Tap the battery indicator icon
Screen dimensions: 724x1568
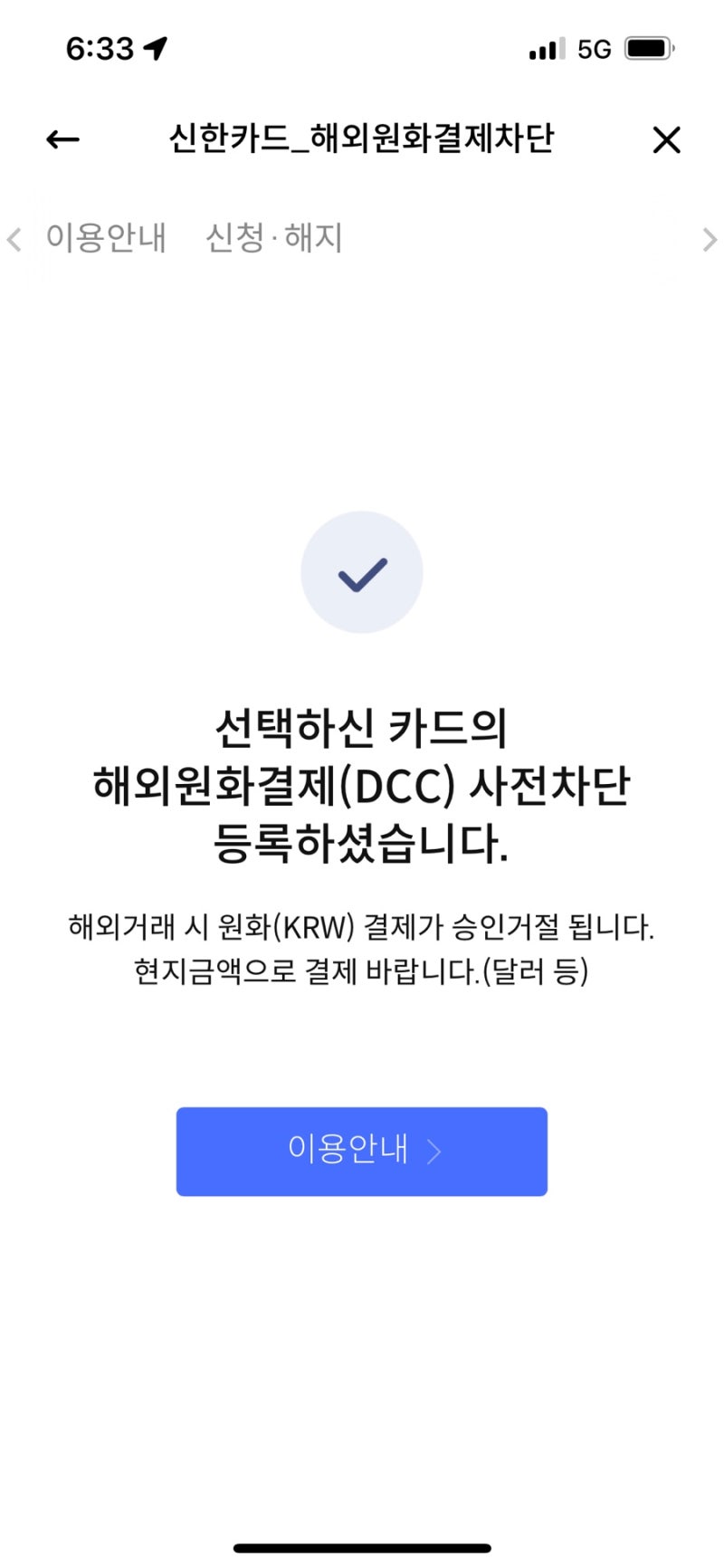pos(648,49)
